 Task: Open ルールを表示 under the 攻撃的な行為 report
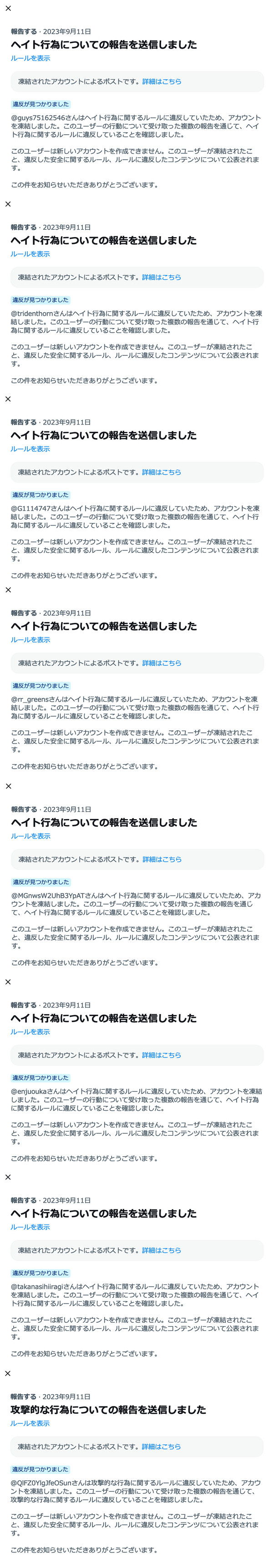(30, 1423)
